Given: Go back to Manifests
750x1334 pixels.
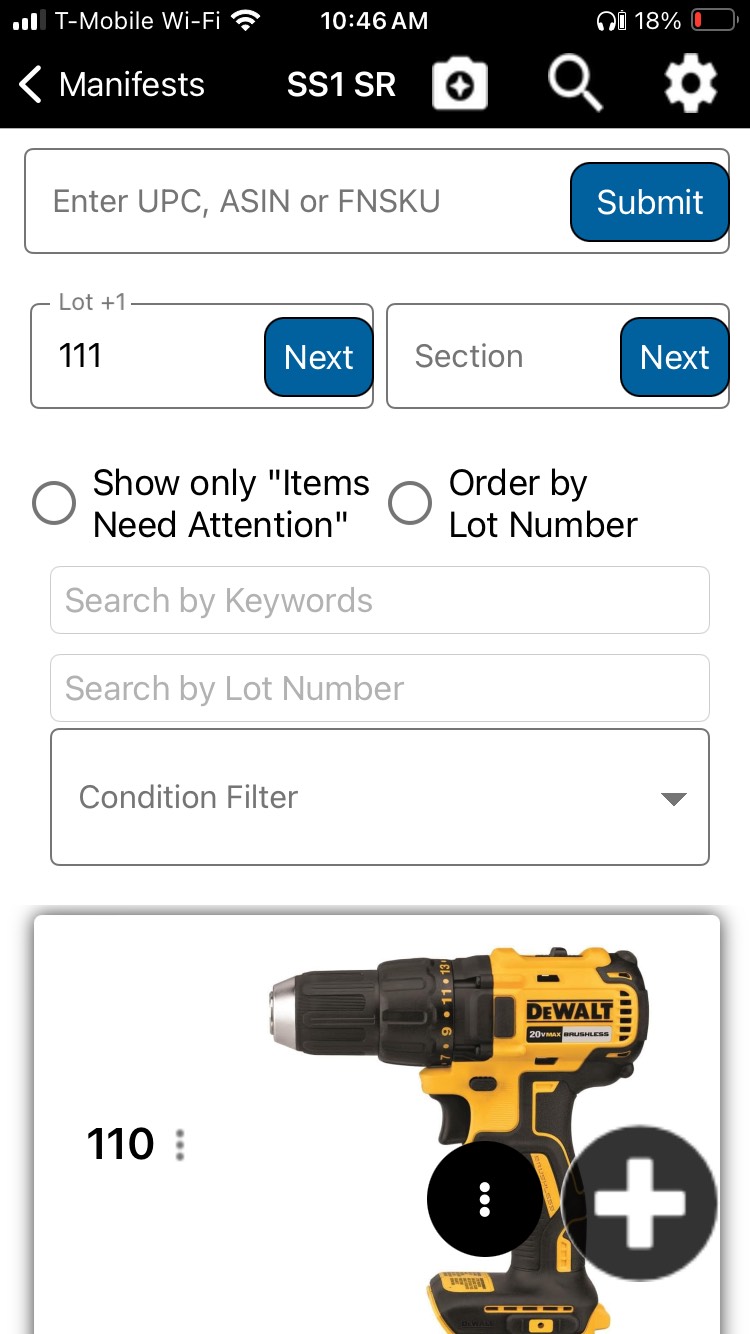Looking at the screenshot, I should coord(111,85).
